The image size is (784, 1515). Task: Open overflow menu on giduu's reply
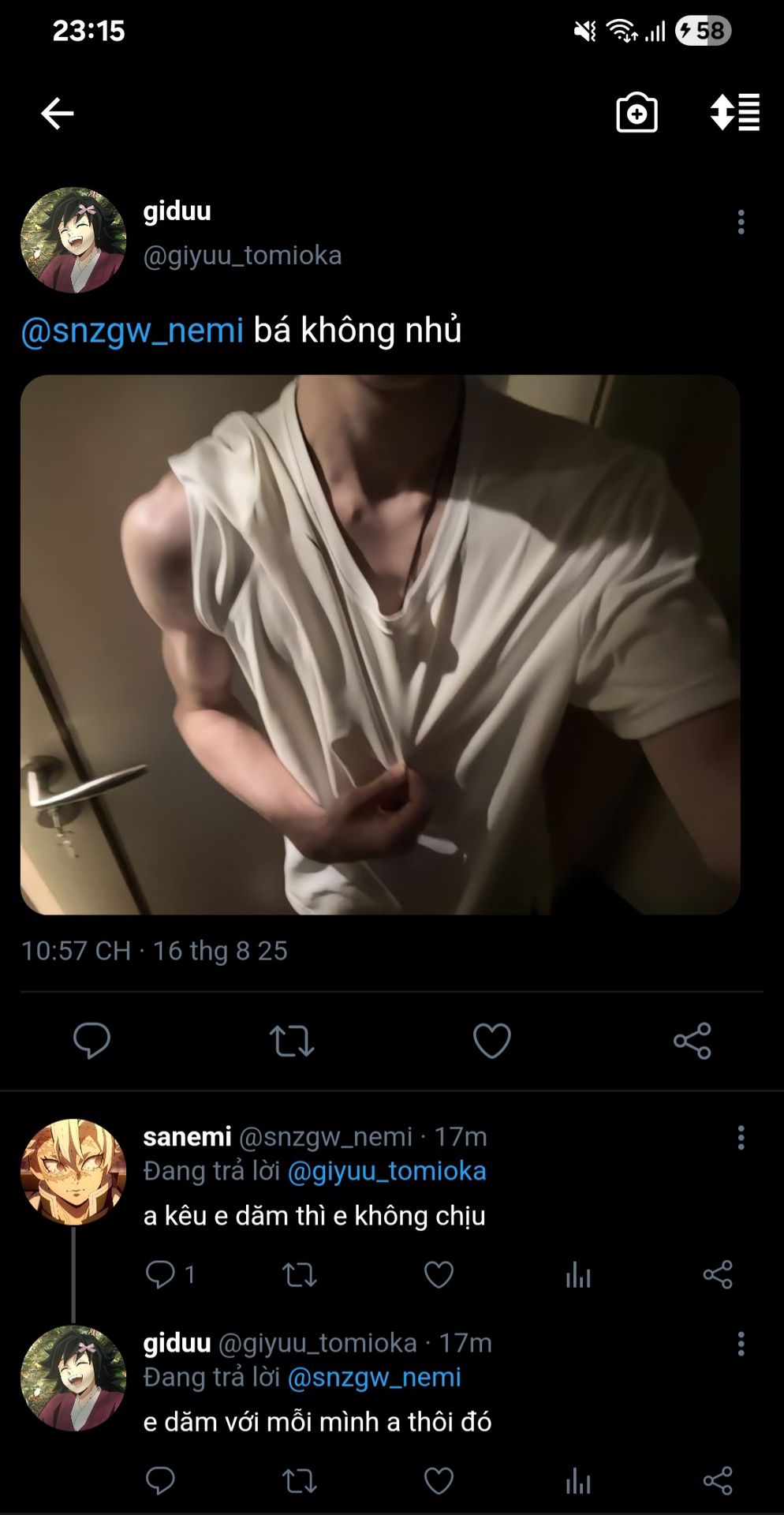(x=741, y=1344)
